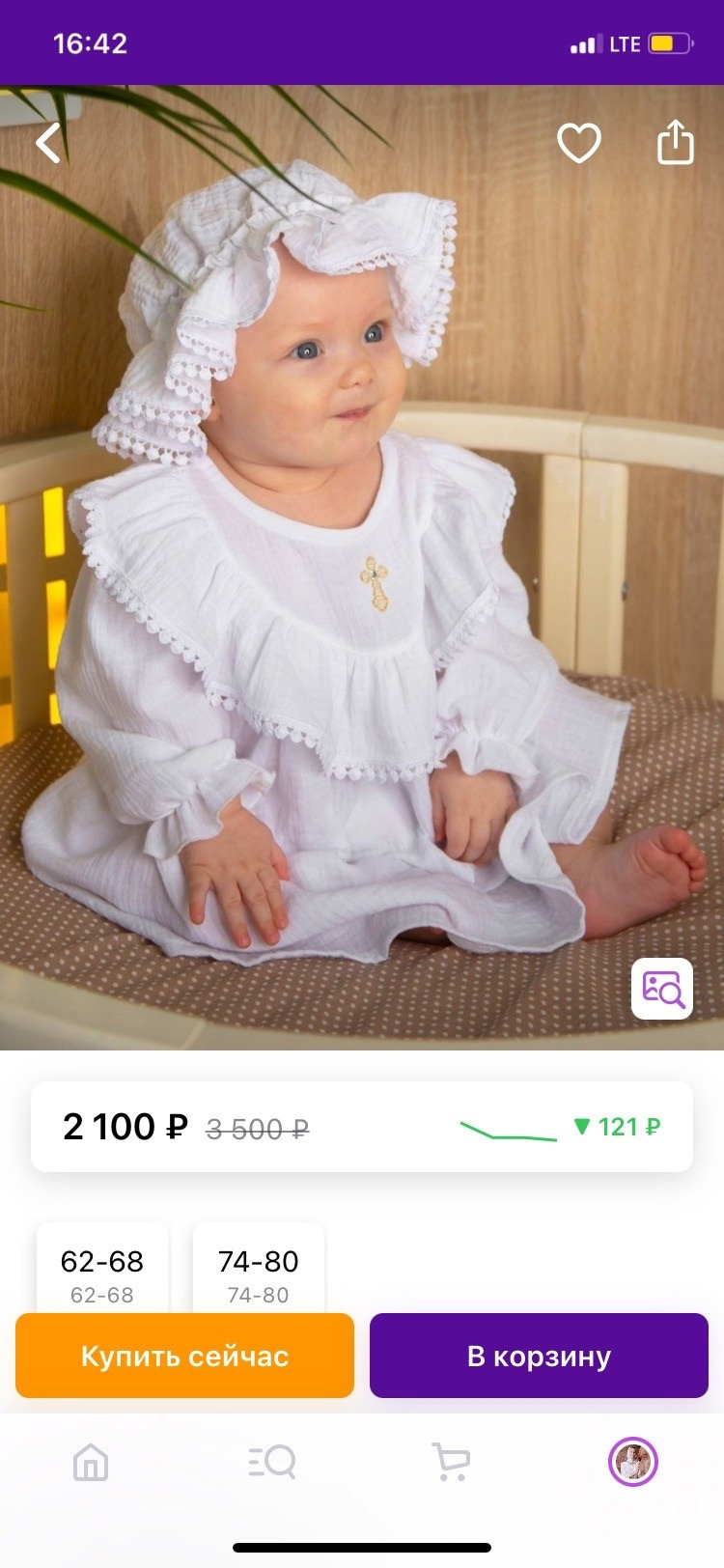Open the shopping cart tab
Screen dimensions: 724x1568
(451, 1462)
